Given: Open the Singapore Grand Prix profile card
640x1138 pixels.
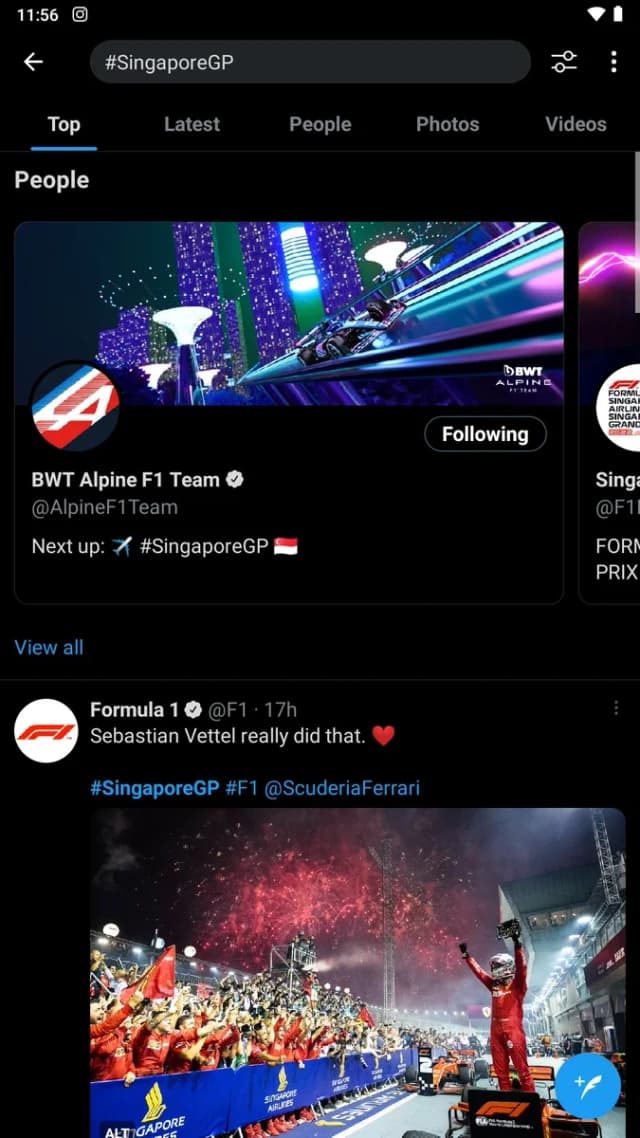Looking at the screenshot, I should click(610, 413).
